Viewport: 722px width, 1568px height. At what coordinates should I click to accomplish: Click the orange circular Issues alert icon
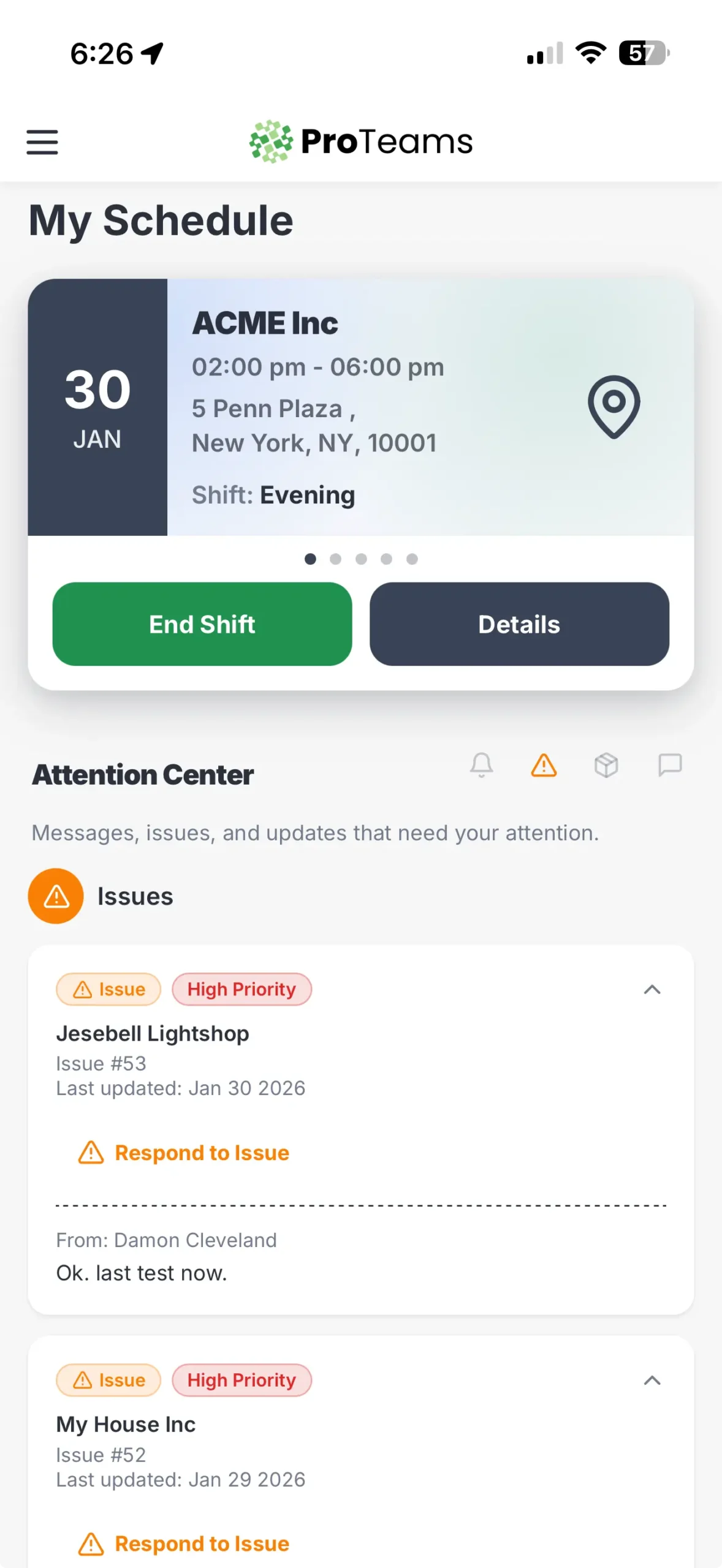[55, 895]
